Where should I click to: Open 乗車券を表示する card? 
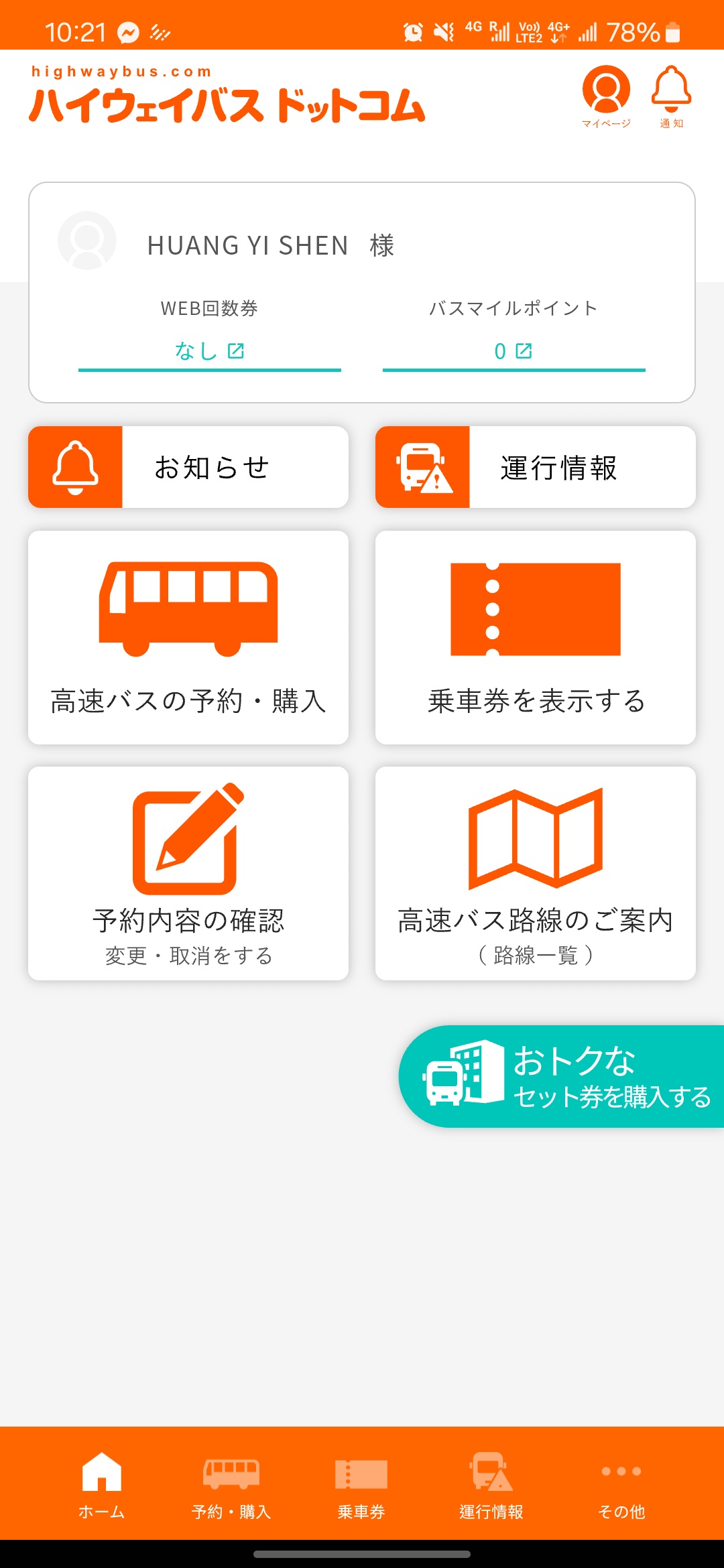coord(536,637)
